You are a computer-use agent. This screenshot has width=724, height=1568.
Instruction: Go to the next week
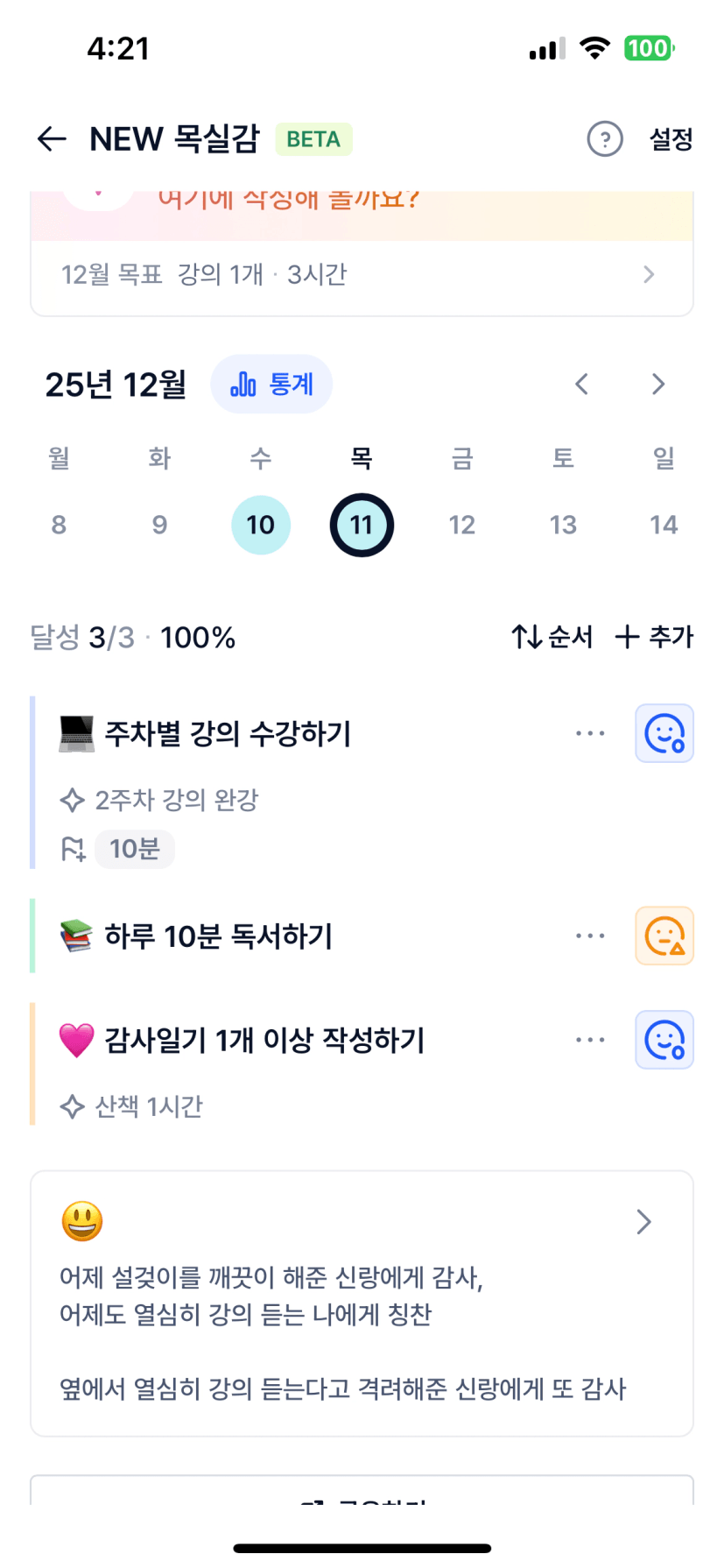pyautogui.click(x=658, y=384)
